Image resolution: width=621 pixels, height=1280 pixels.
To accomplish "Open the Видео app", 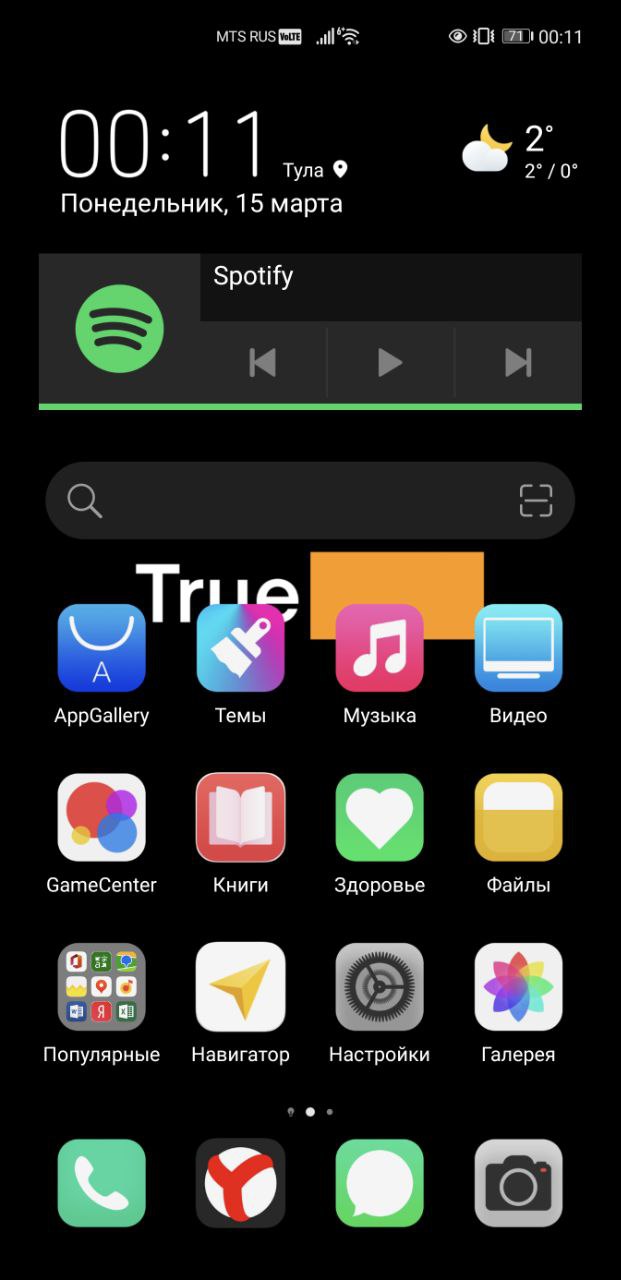I will 518,648.
